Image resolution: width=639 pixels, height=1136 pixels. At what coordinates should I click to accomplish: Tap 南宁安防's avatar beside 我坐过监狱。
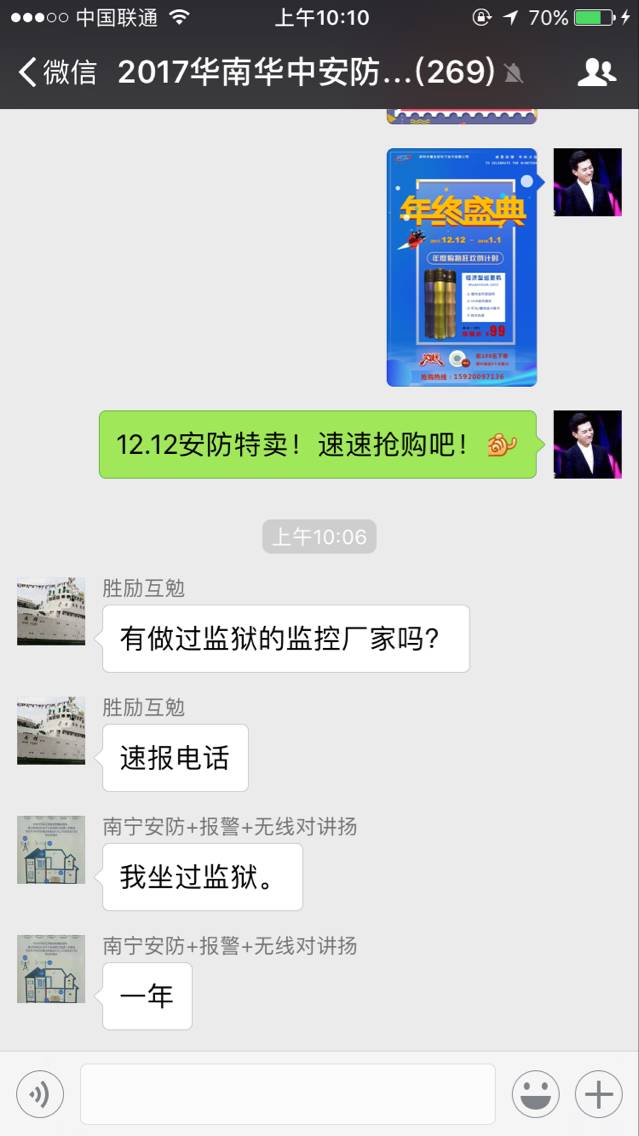tap(51, 849)
